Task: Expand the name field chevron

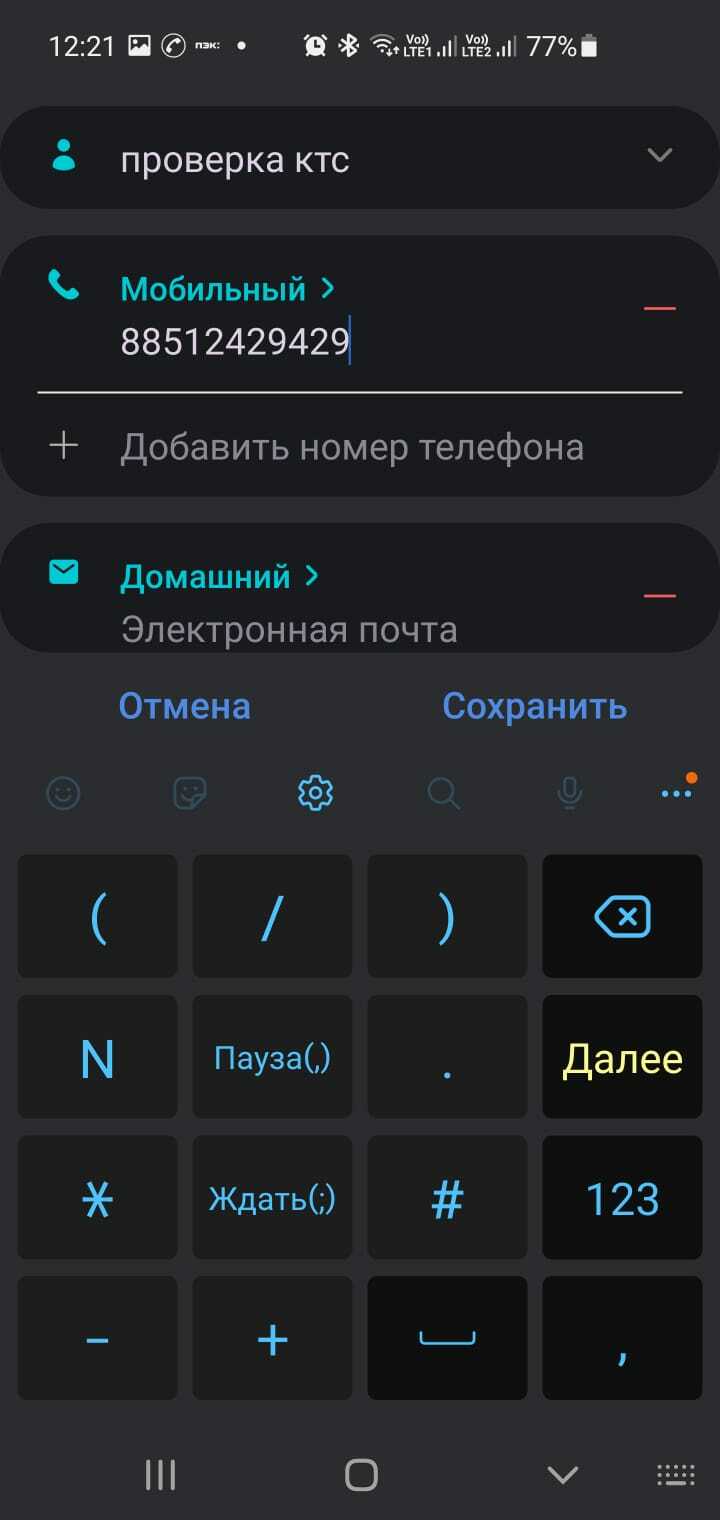Action: click(x=659, y=155)
